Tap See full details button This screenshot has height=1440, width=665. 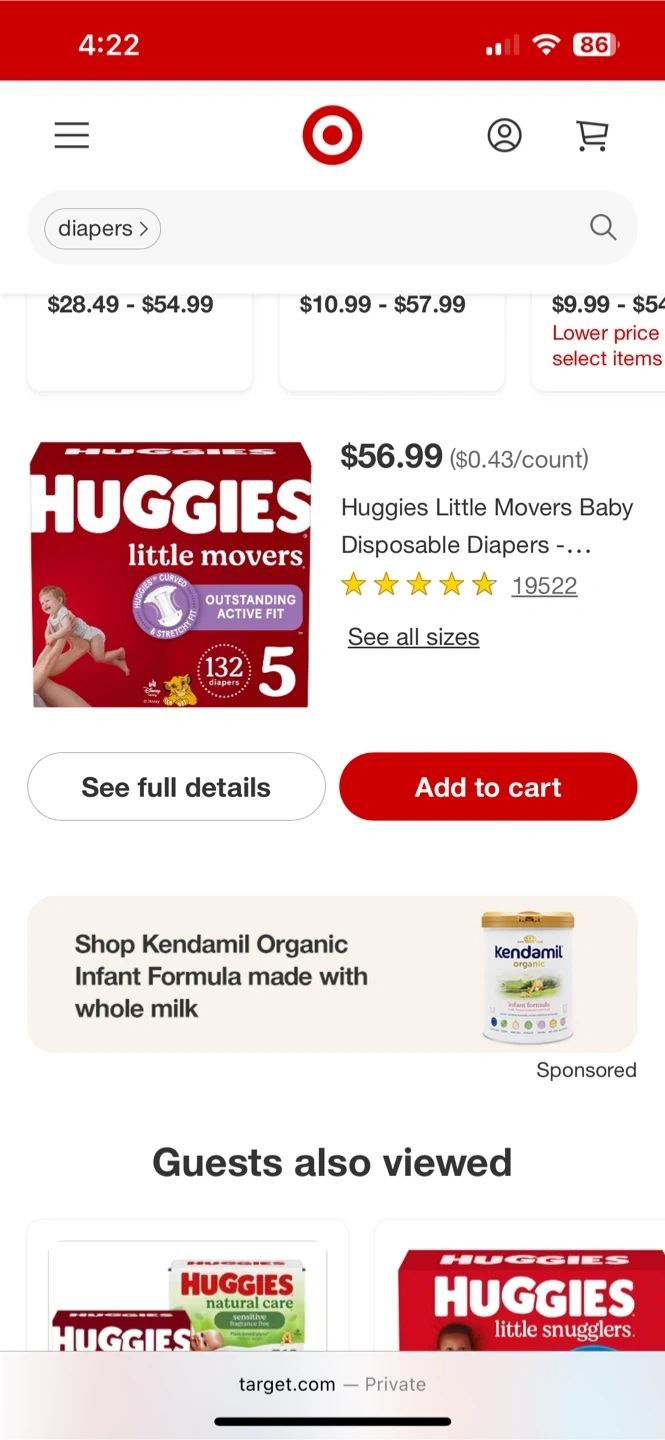pos(176,787)
